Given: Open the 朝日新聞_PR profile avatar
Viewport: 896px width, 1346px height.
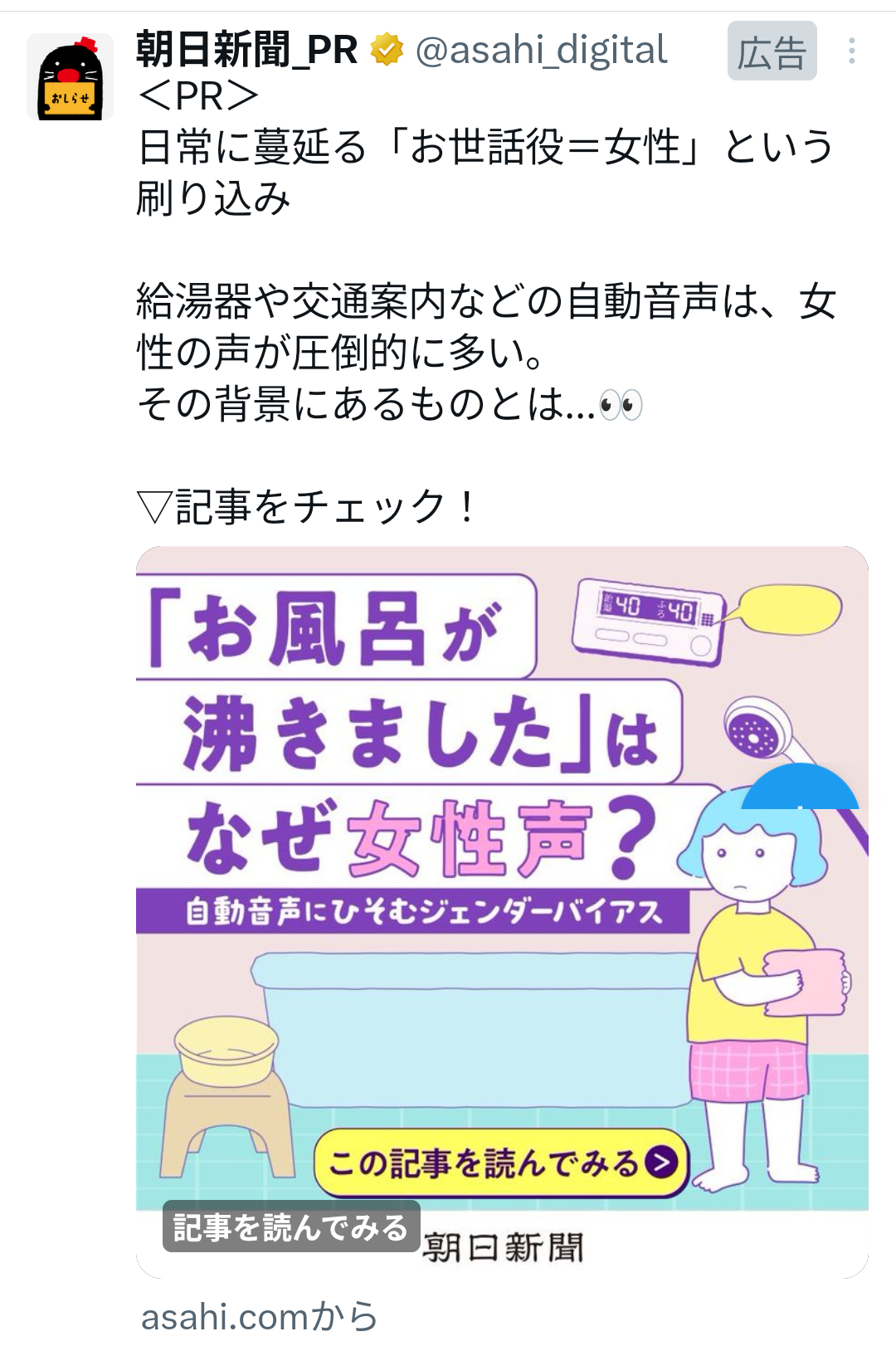Looking at the screenshot, I should [70, 77].
